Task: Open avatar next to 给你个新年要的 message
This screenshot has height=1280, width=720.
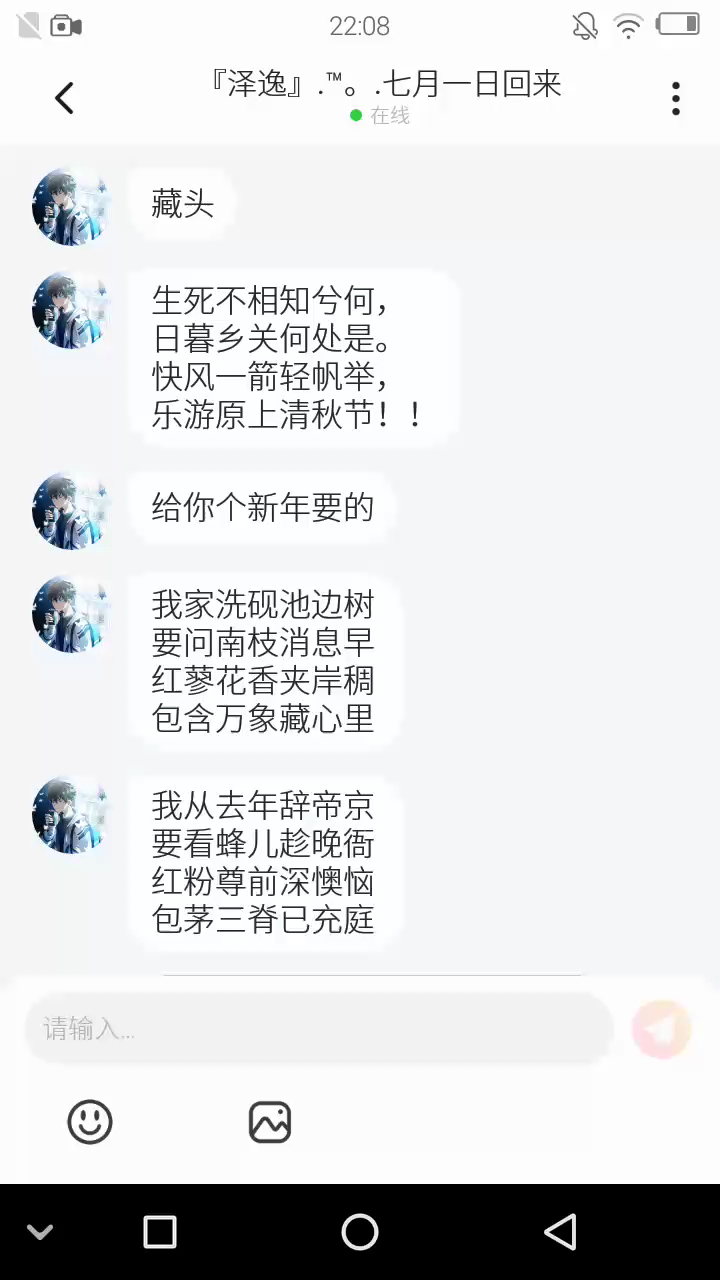Action: click(71, 511)
